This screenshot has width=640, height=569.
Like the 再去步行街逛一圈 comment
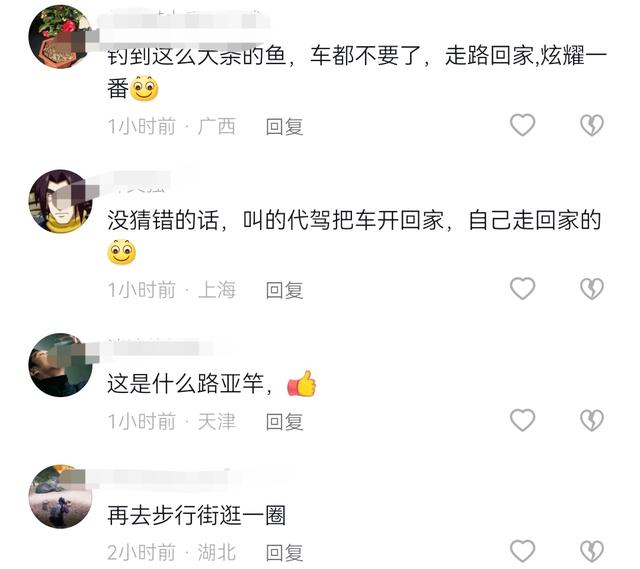pyautogui.click(x=522, y=550)
